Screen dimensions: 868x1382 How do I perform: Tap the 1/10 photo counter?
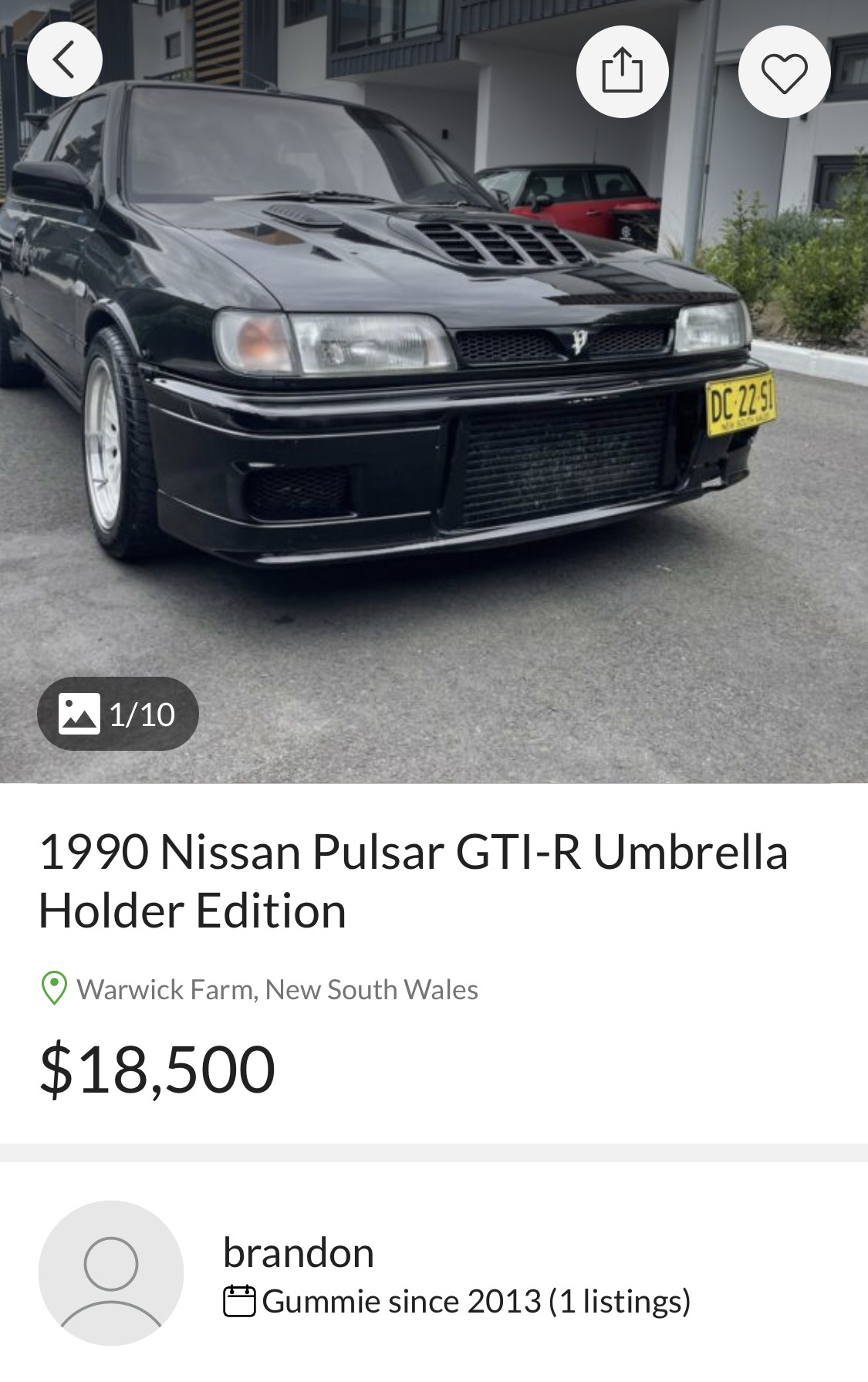point(118,714)
